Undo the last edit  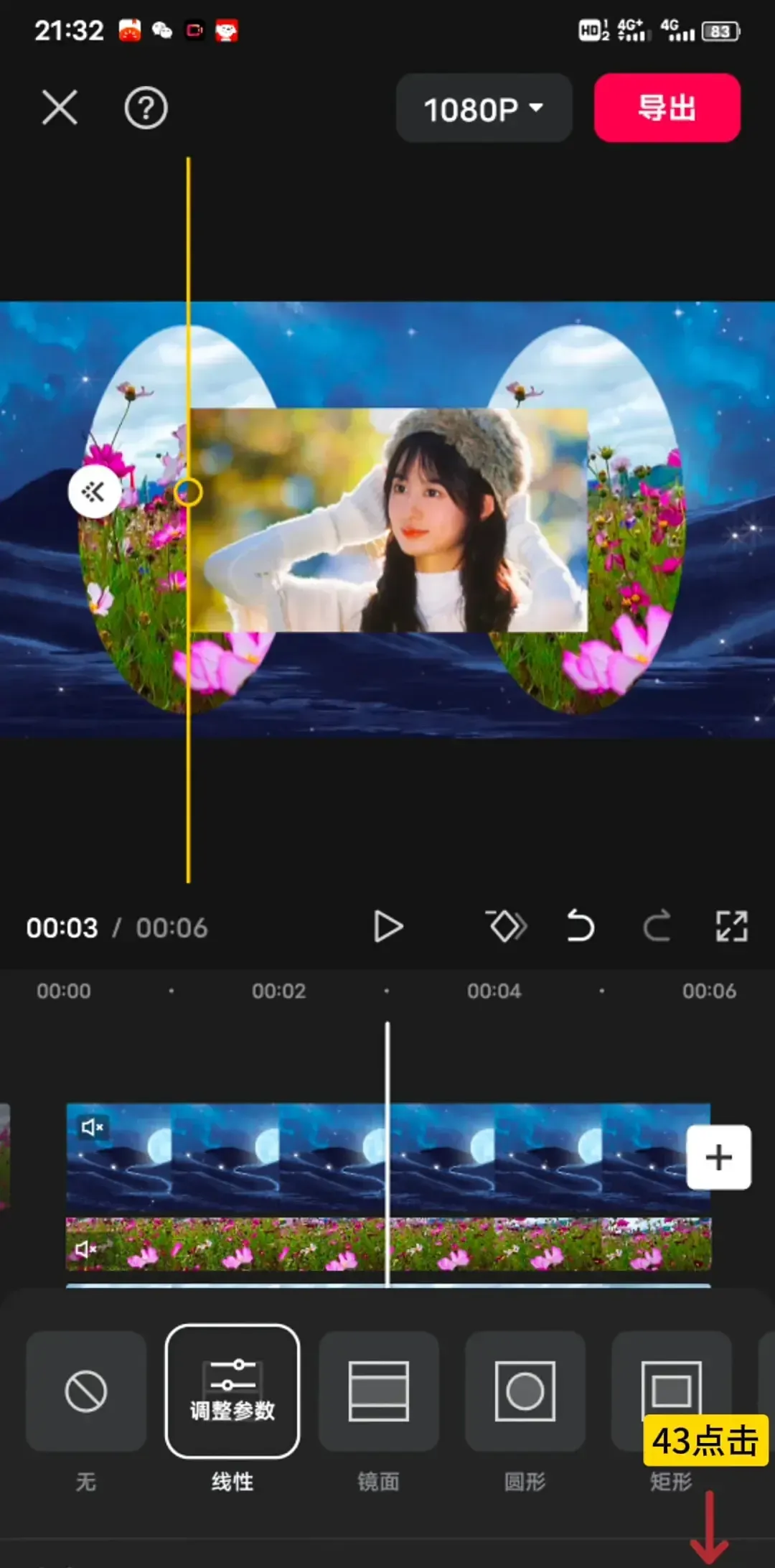click(580, 926)
